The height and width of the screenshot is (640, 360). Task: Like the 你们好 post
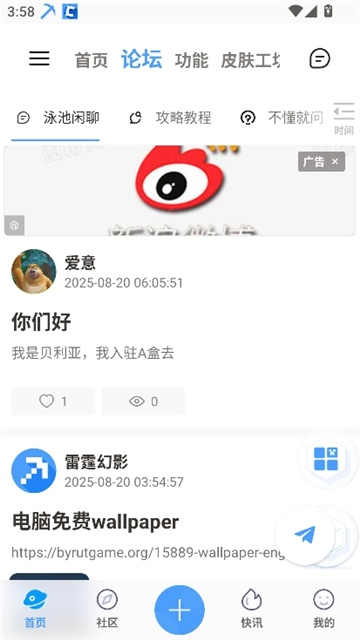53,401
